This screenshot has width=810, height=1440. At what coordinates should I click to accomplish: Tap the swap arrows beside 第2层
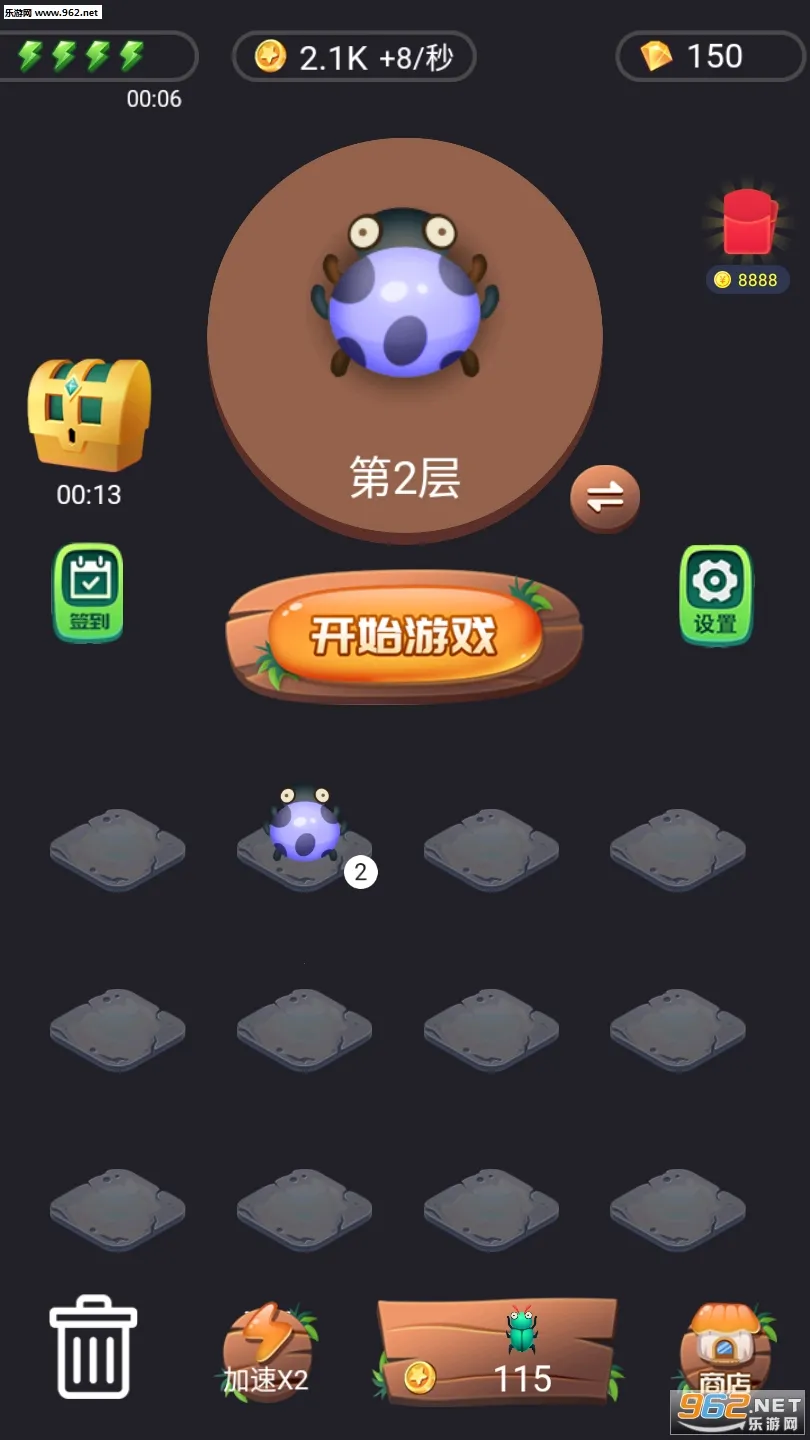605,496
